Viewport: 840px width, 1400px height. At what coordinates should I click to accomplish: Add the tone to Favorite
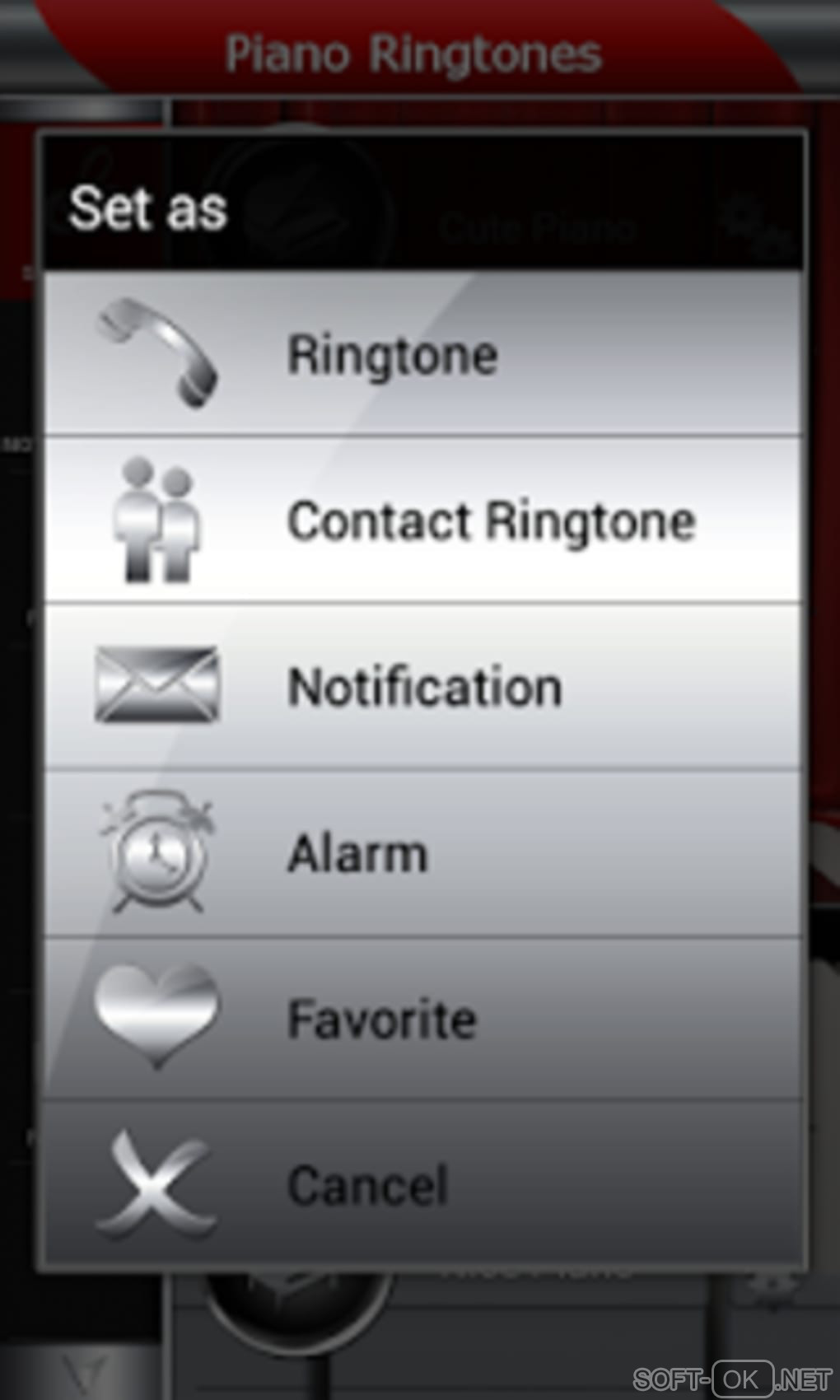422,1020
